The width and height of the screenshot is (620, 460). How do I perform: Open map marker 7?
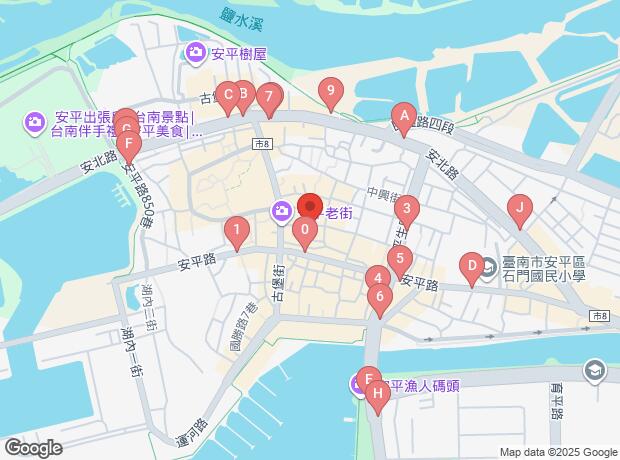point(267,97)
